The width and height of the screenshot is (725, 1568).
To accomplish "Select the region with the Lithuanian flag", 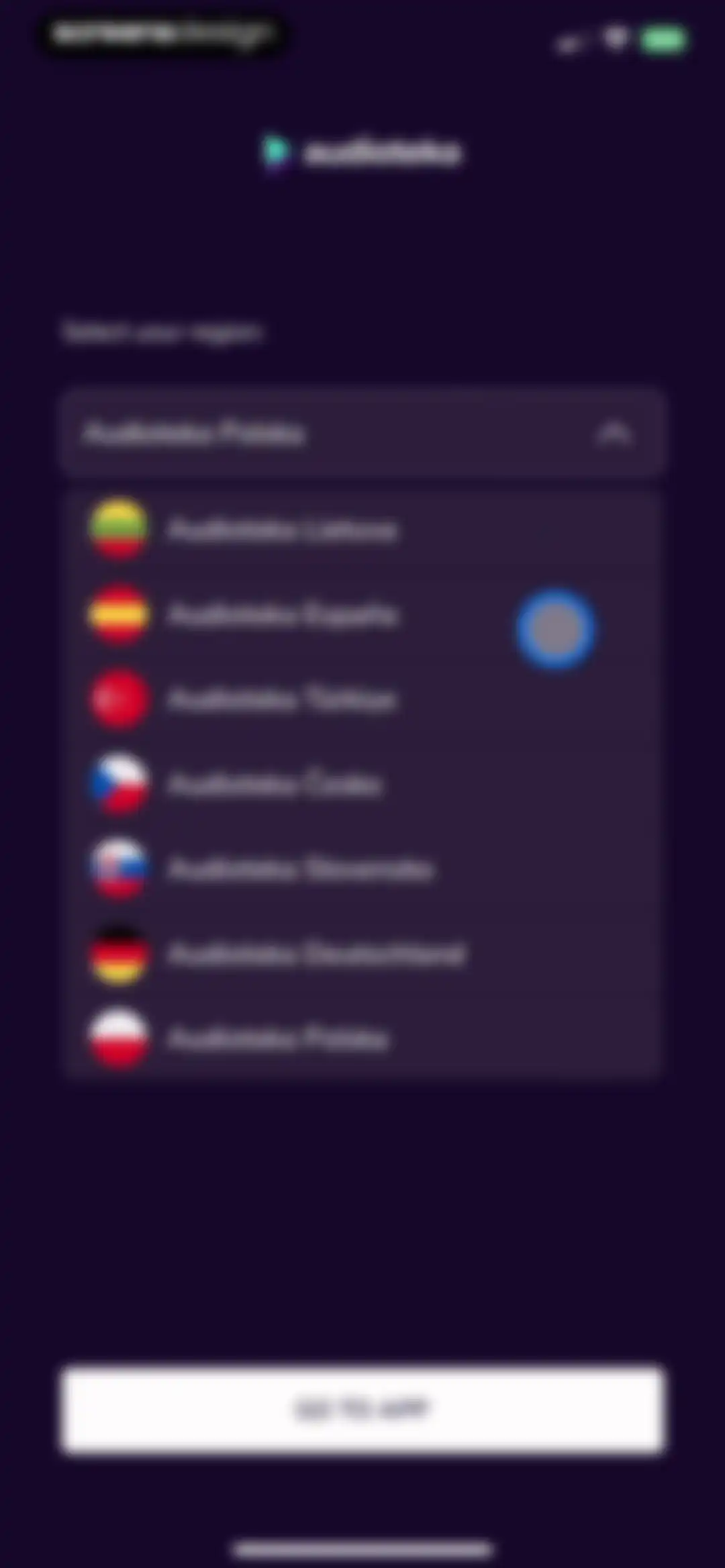I will pyautogui.click(x=362, y=530).
